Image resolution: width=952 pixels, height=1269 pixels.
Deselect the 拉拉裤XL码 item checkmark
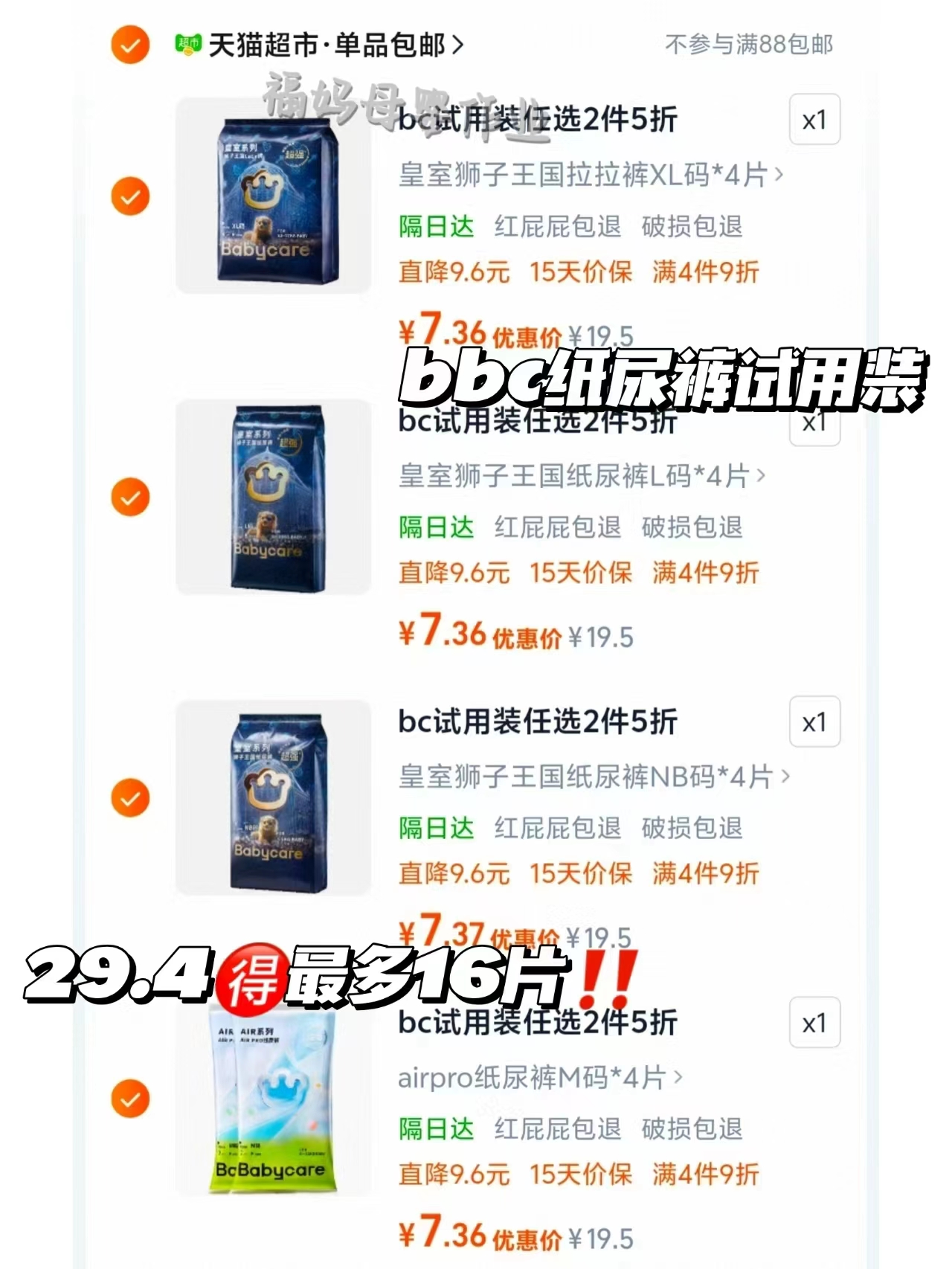(130, 196)
